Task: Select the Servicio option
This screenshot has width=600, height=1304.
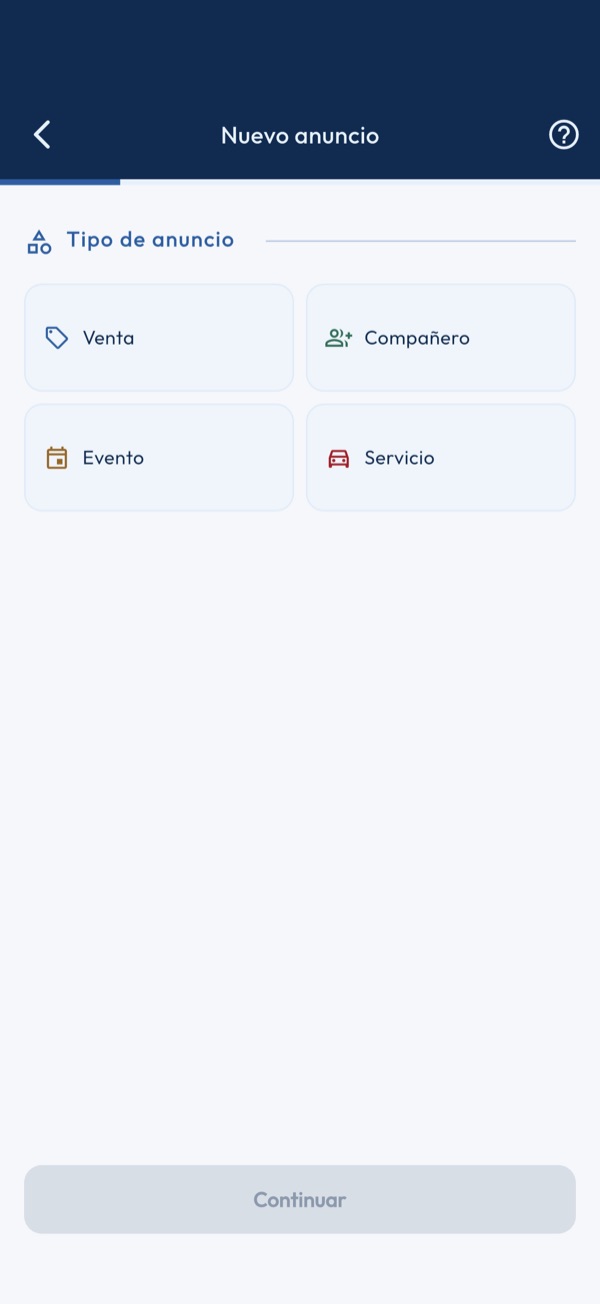Action: (441, 458)
